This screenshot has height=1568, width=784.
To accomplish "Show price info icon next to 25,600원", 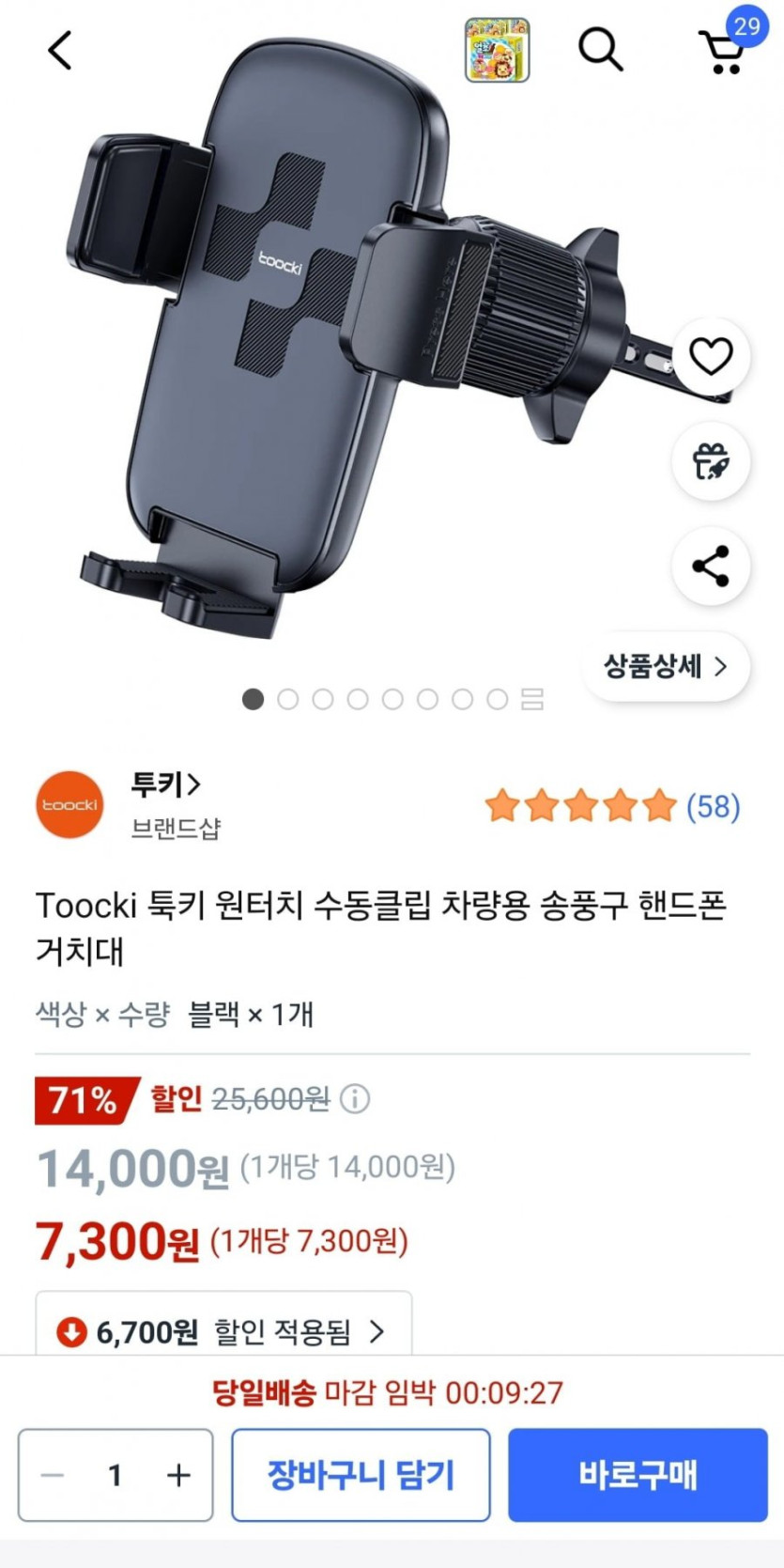I will click(355, 1098).
